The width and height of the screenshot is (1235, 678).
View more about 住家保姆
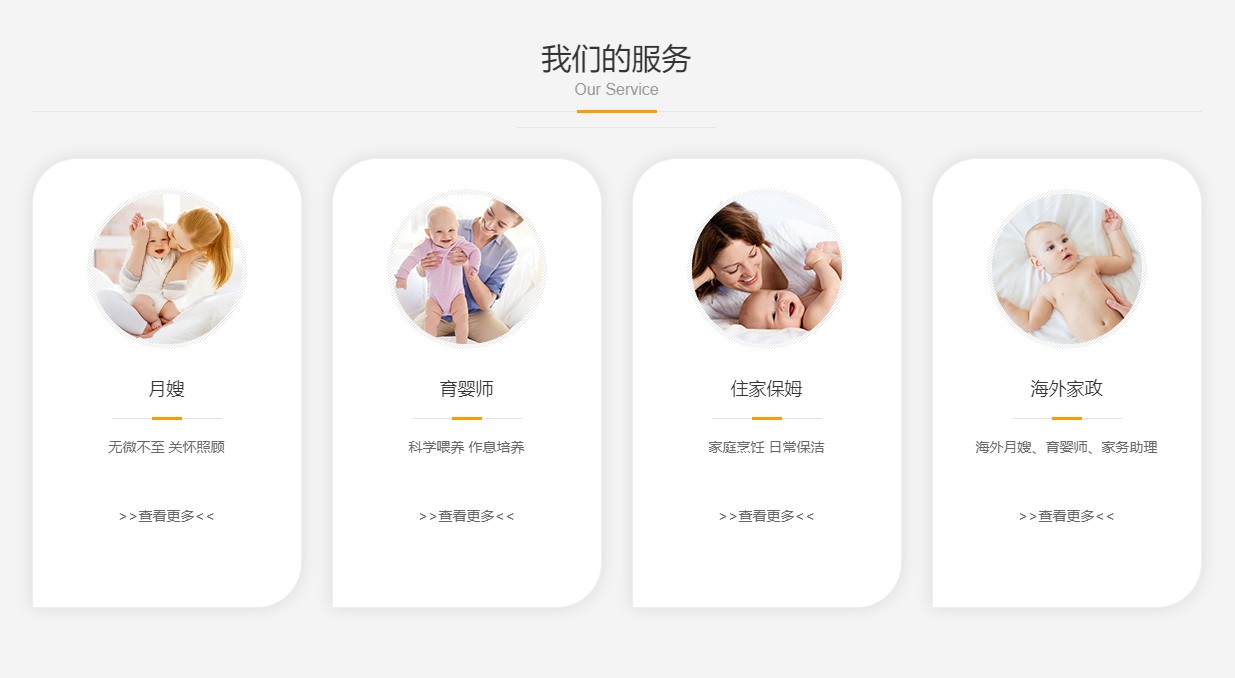point(766,516)
